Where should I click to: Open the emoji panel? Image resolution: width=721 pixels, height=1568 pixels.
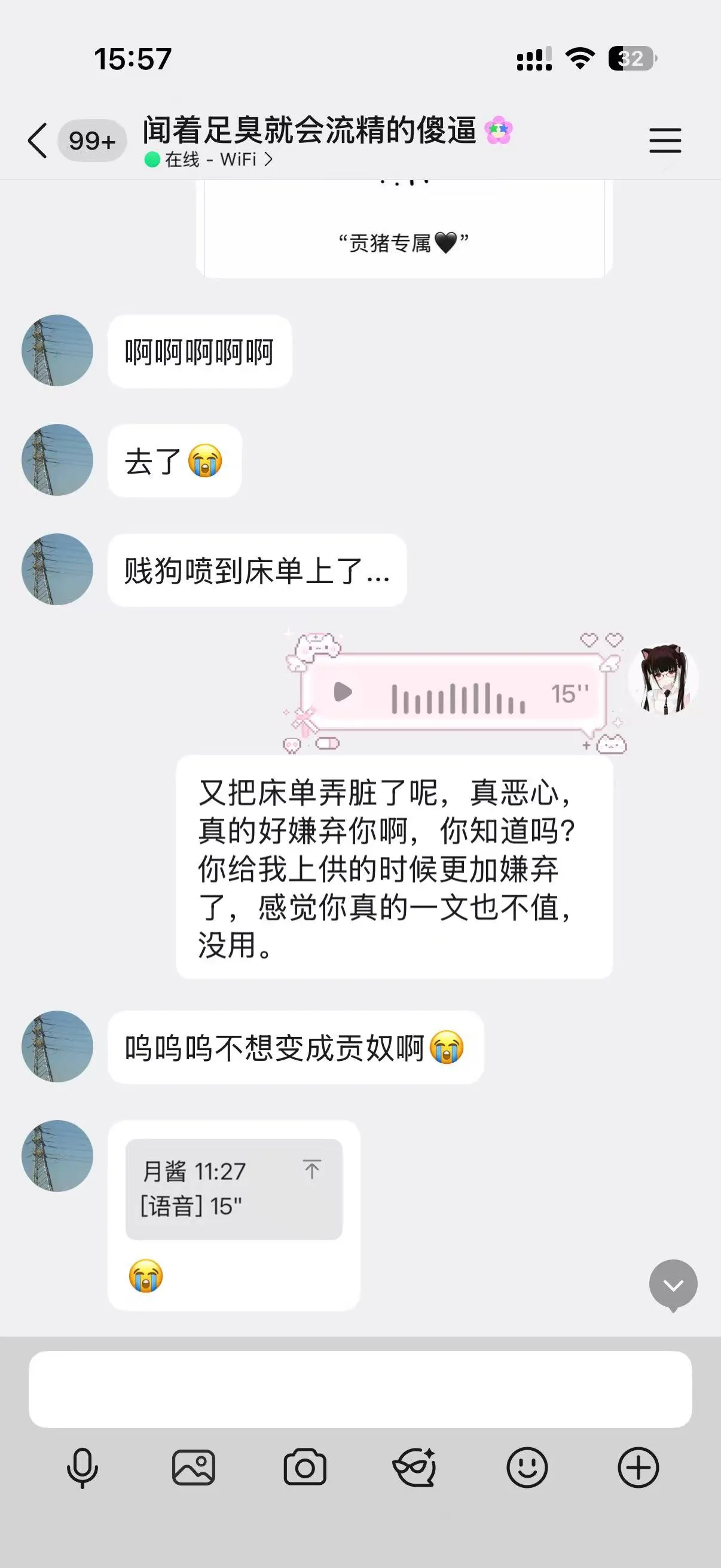pos(527,1468)
